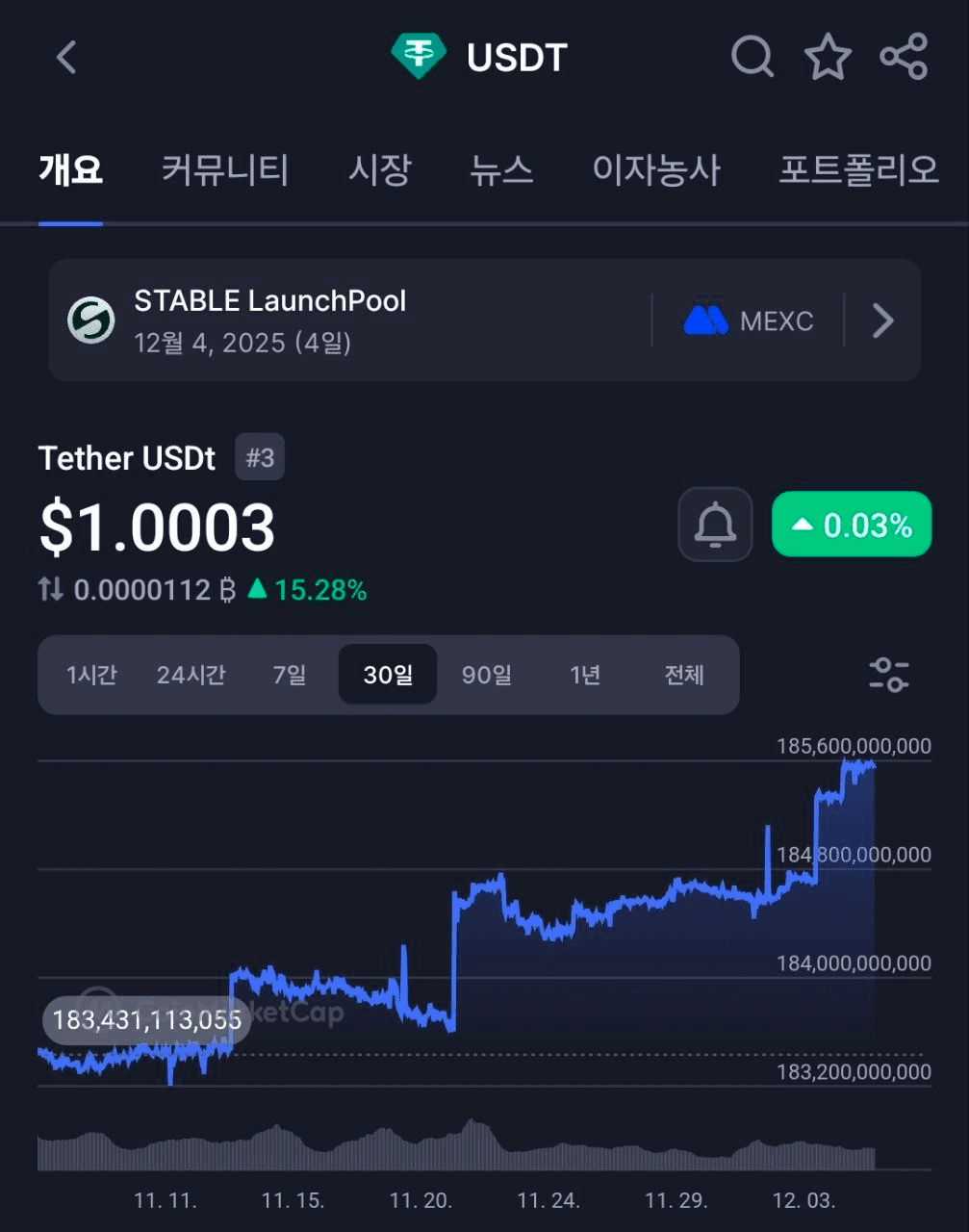Open the 이자농사 tab

[x=655, y=170]
